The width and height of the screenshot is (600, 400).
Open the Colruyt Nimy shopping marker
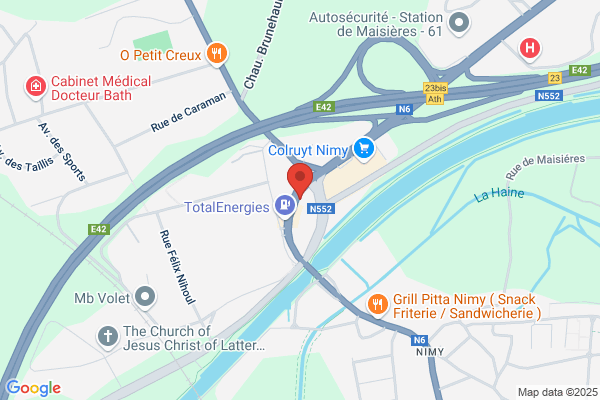click(364, 149)
